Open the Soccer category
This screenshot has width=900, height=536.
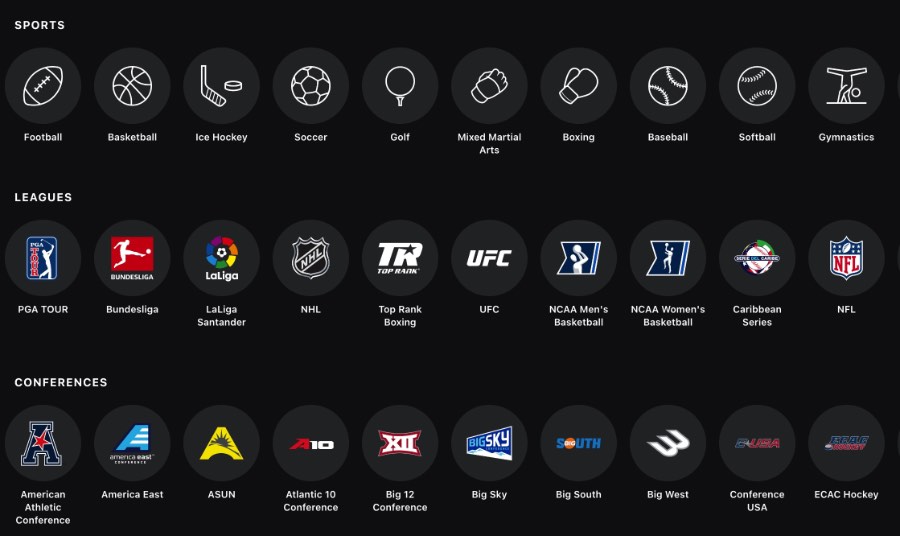(311, 87)
